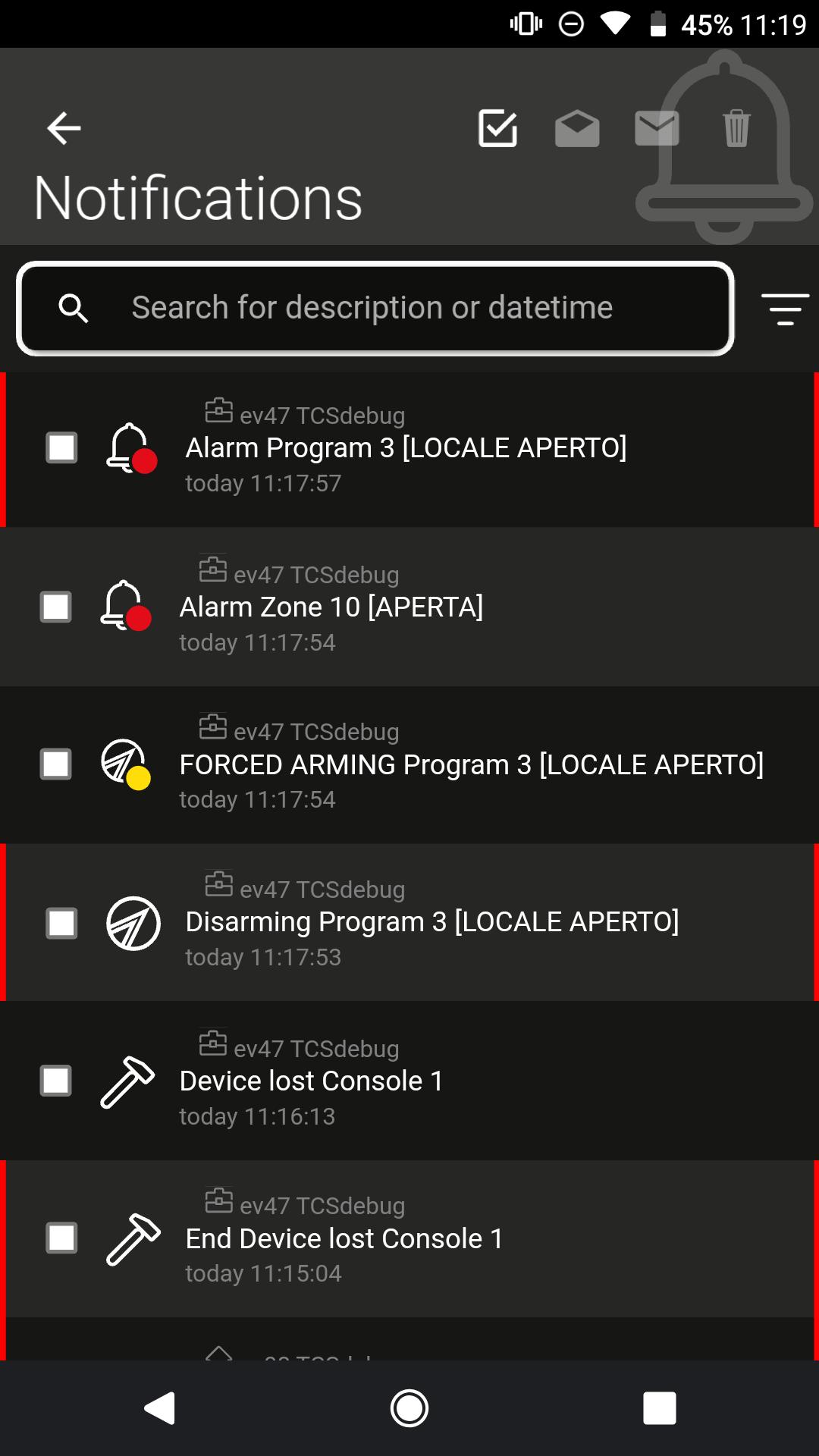Tap the system home button
This screenshot has width=819, height=1456.
409,1408
